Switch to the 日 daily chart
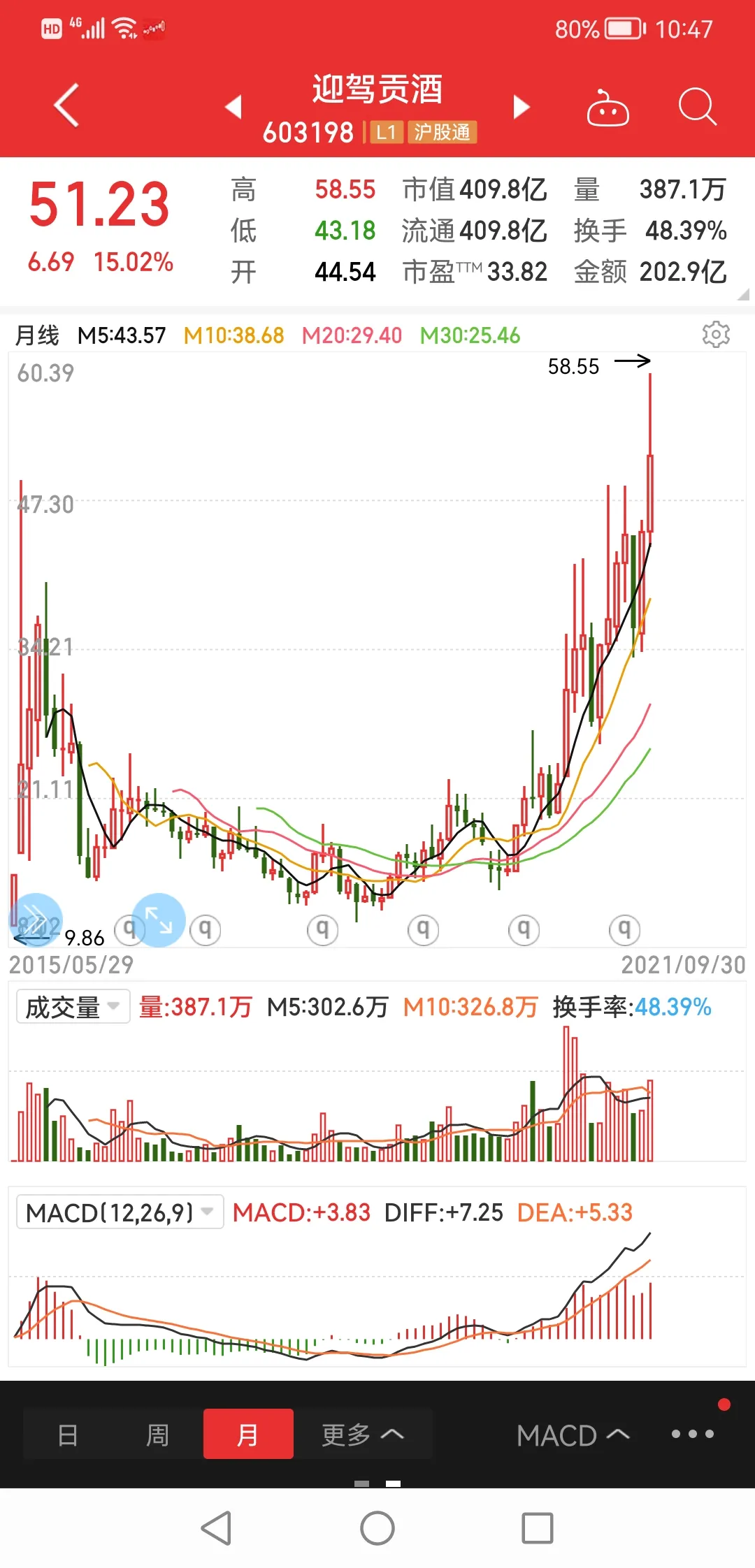 coord(68,1435)
